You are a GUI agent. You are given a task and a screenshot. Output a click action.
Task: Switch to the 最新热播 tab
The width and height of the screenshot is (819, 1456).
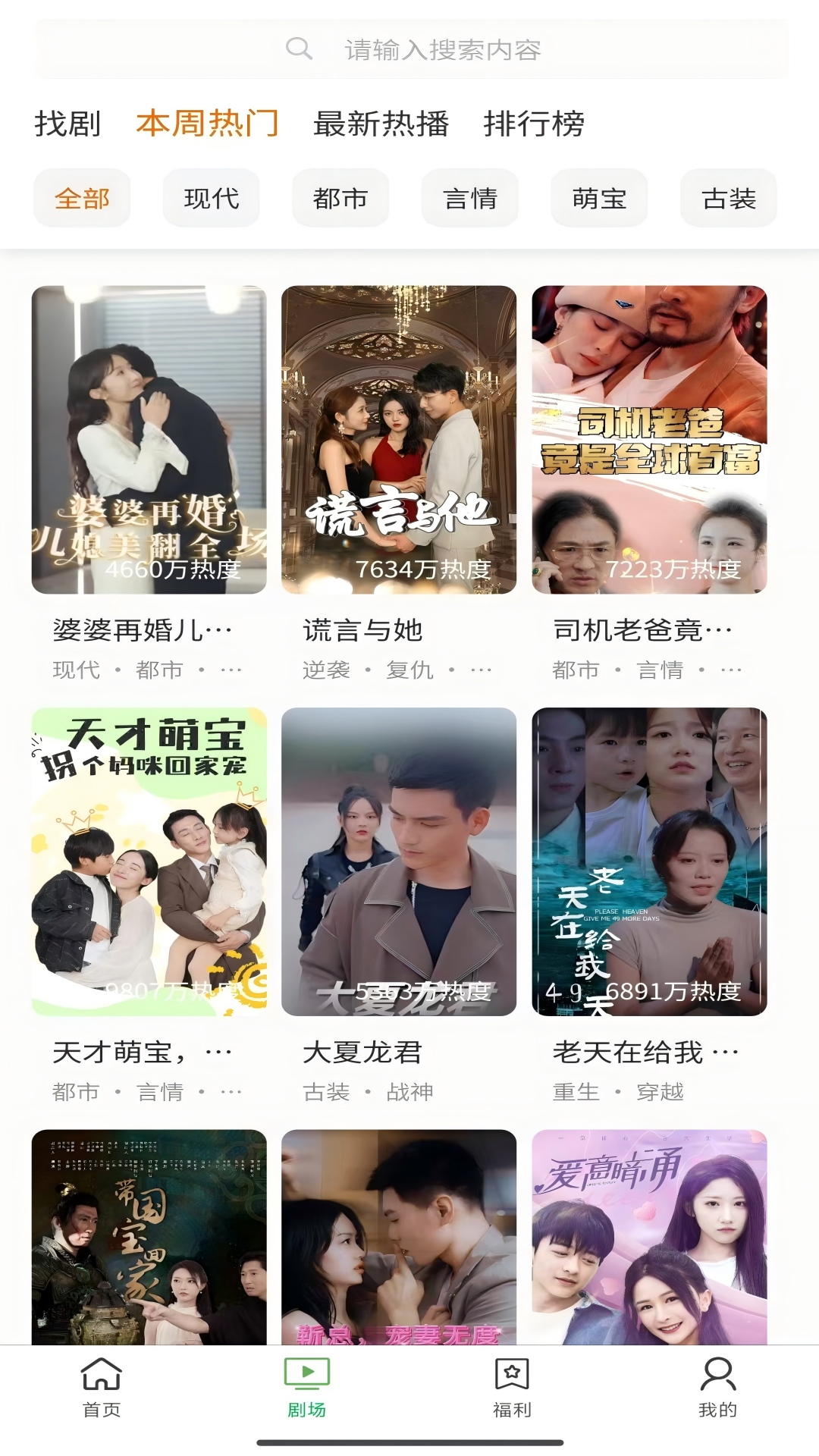(381, 124)
